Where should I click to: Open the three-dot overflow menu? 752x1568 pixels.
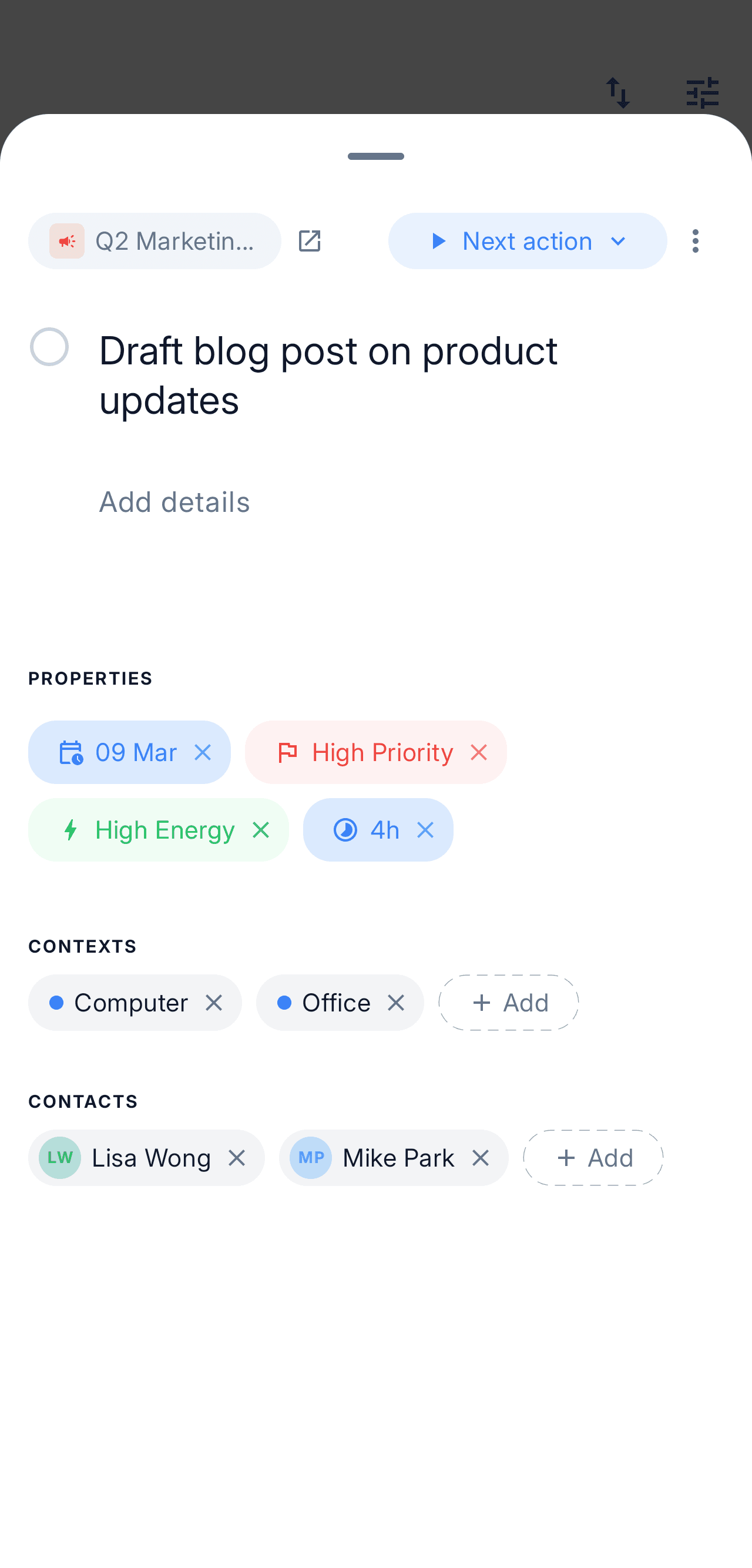[695, 240]
